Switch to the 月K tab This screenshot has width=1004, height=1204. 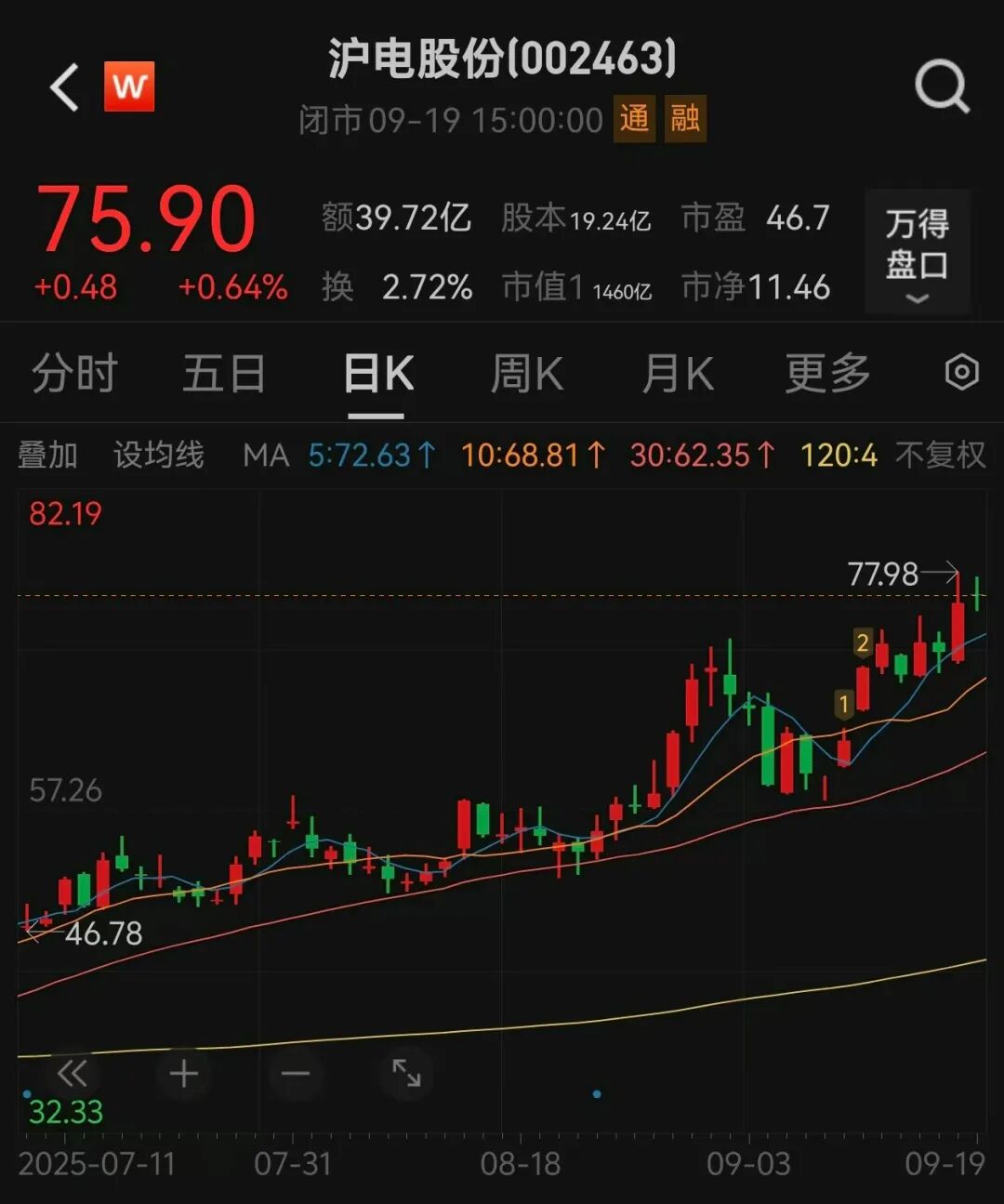678,374
